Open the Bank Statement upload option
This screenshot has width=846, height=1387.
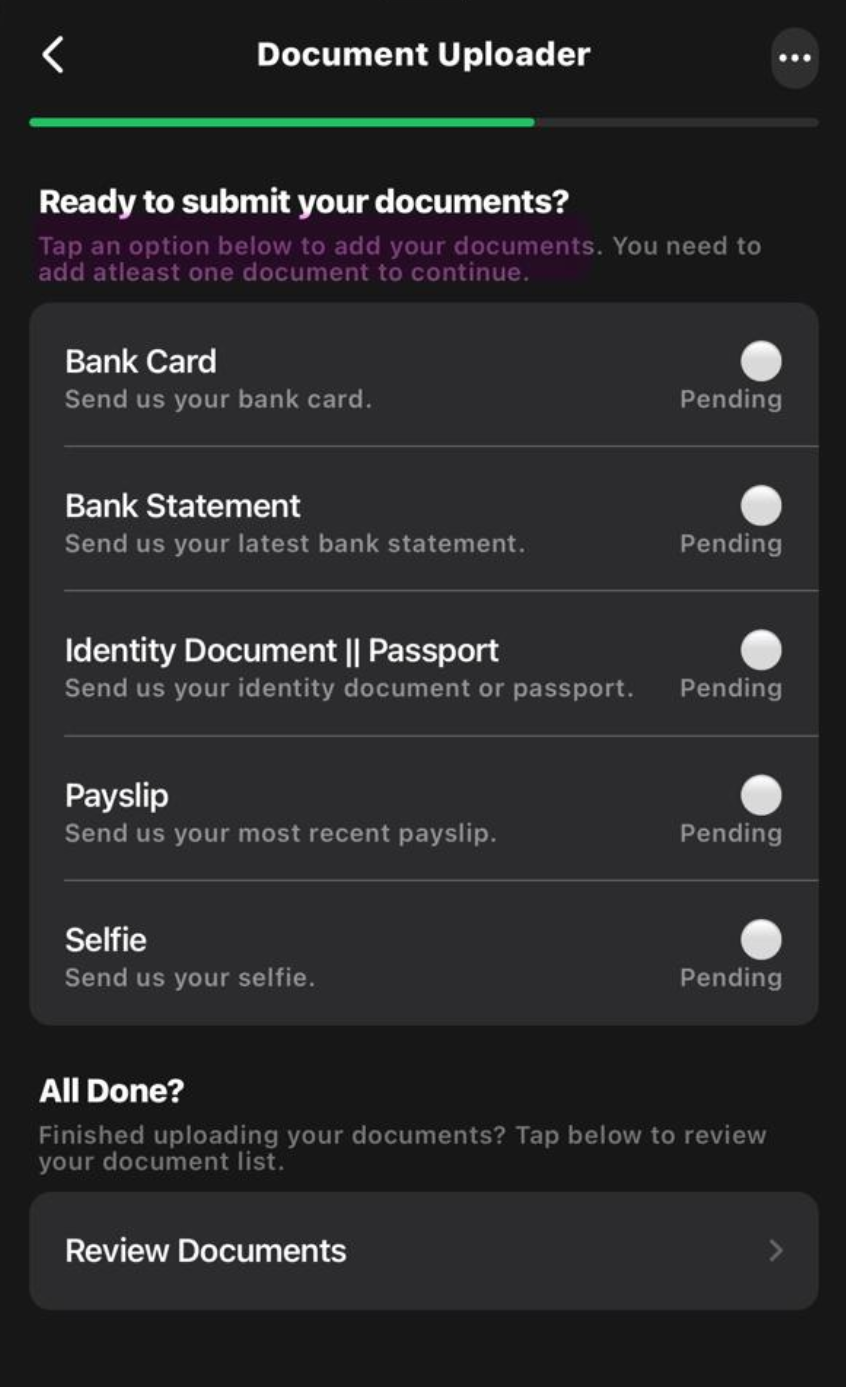pyautogui.click(x=423, y=522)
